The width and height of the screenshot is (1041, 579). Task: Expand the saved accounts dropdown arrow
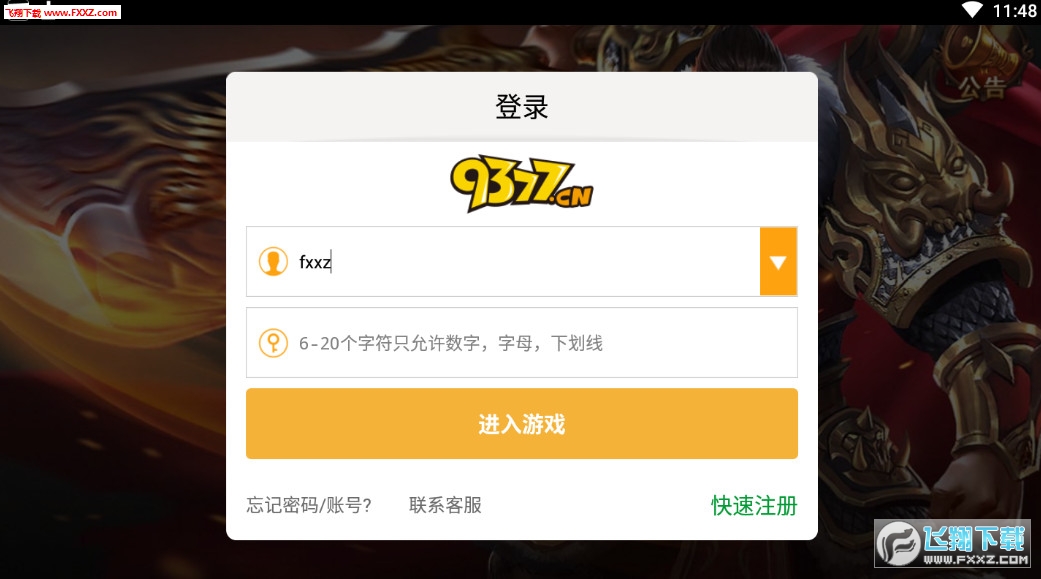coord(778,262)
